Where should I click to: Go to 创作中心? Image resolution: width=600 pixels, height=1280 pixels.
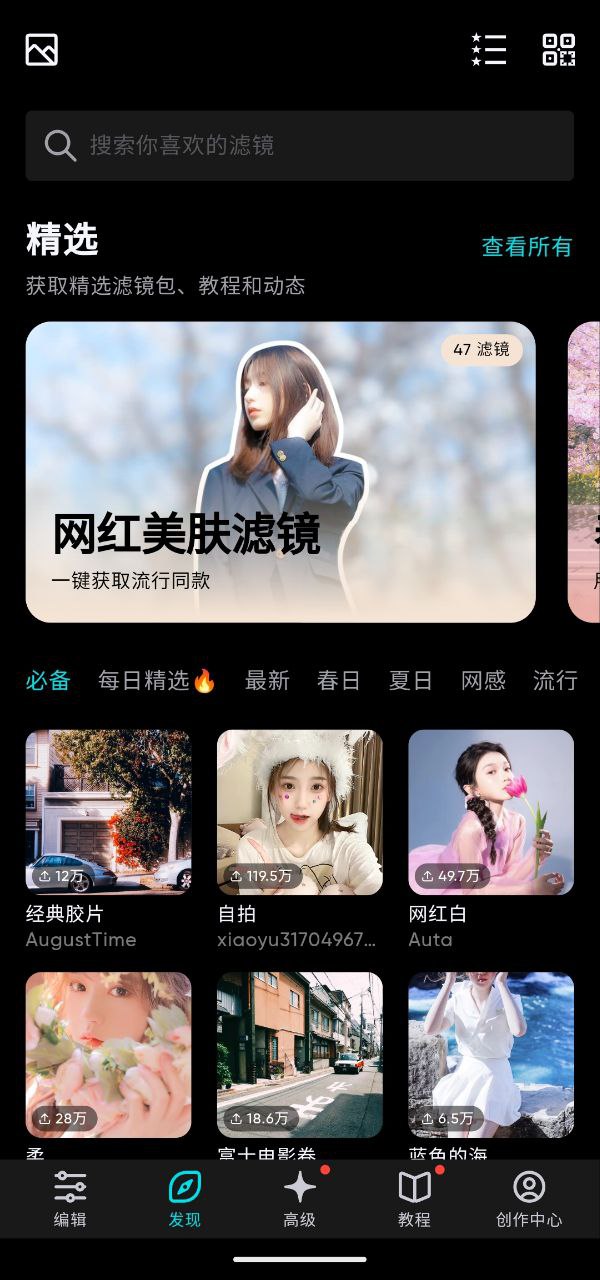(x=529, y=1199)
